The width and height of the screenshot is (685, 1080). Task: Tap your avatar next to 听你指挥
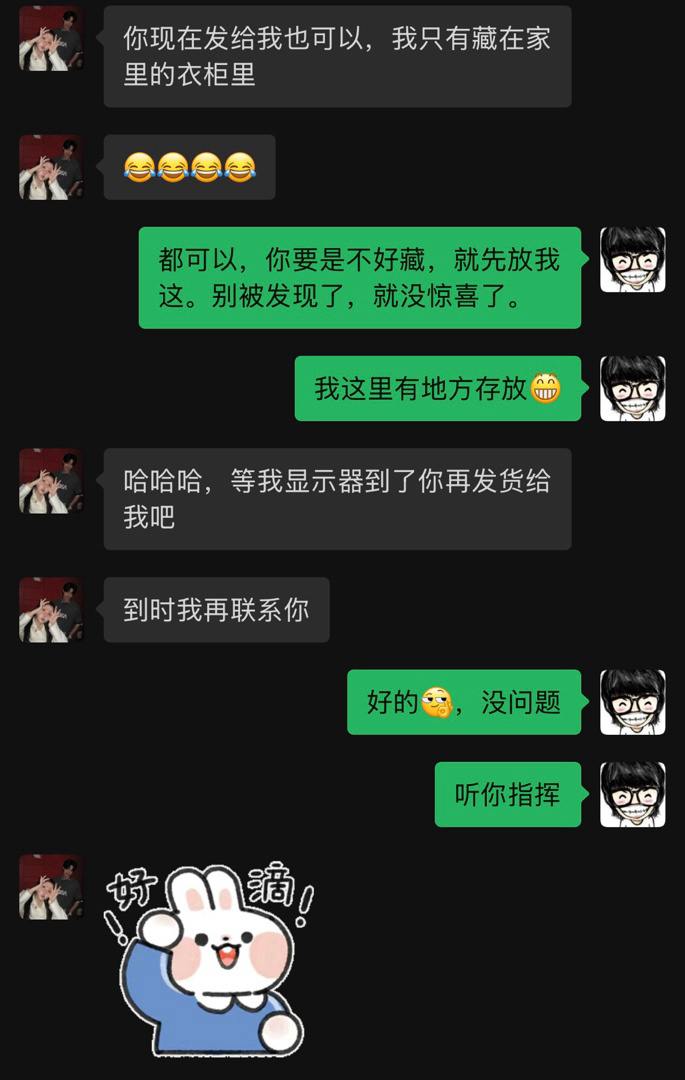coord(632,795)
